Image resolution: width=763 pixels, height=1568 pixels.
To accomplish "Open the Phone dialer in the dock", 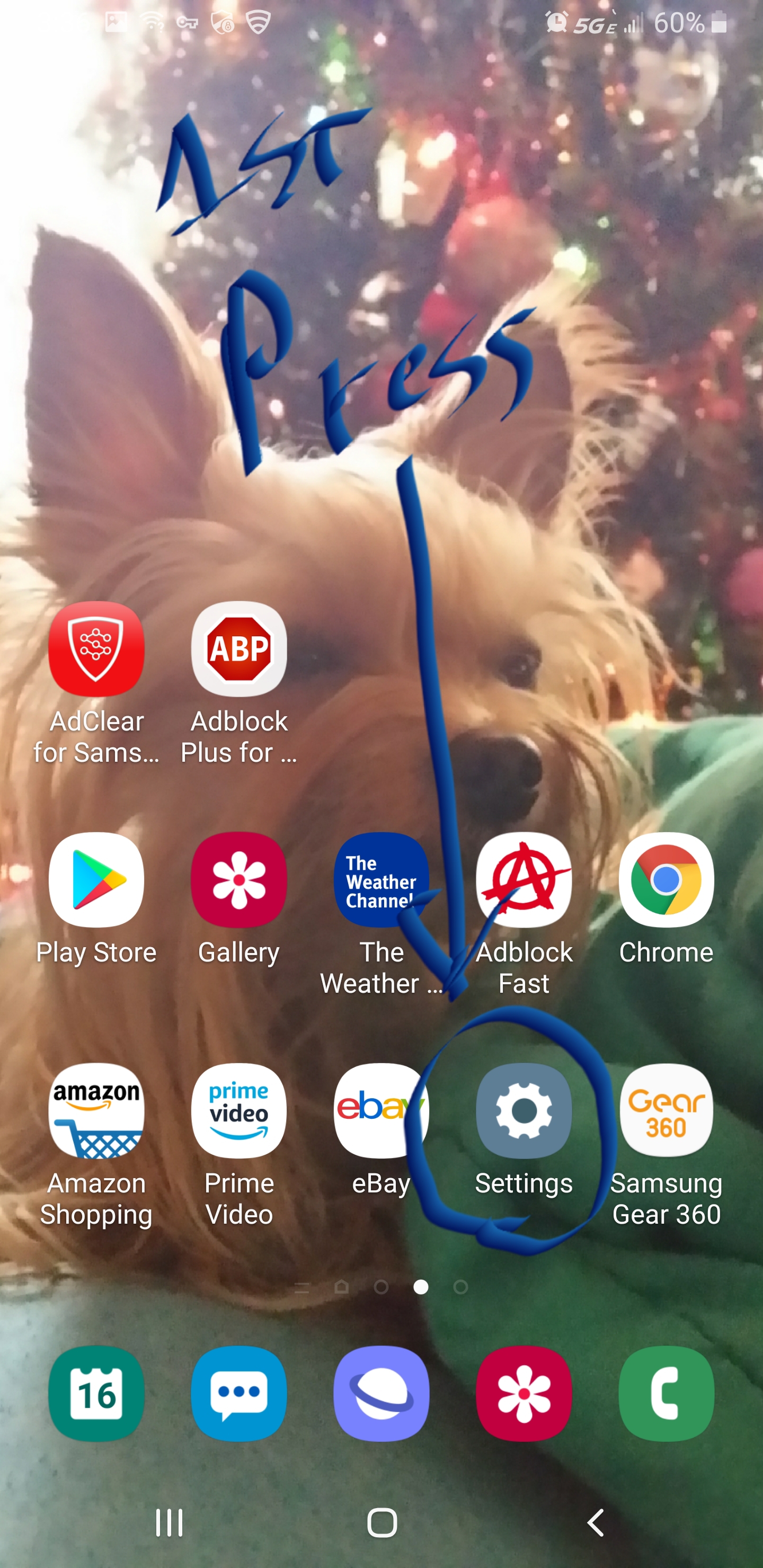I will point(666,1393).
